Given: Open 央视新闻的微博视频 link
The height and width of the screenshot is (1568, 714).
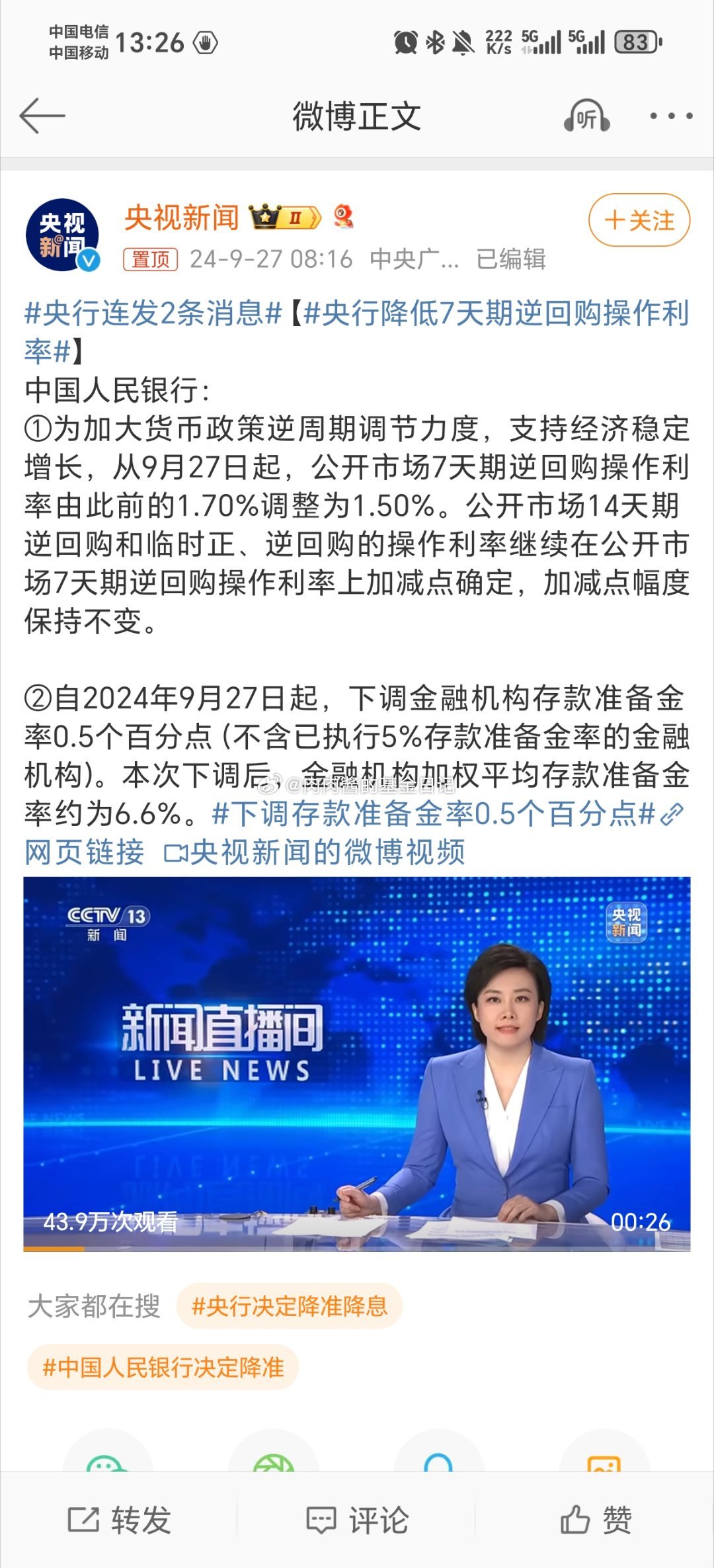Looking at the screenshot, I should [x=316, y=852].
